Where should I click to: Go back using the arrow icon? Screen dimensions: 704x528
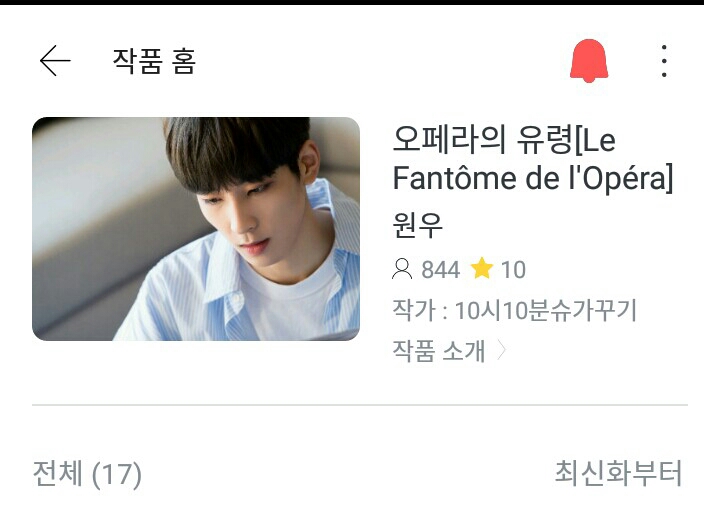pos(55,62)
